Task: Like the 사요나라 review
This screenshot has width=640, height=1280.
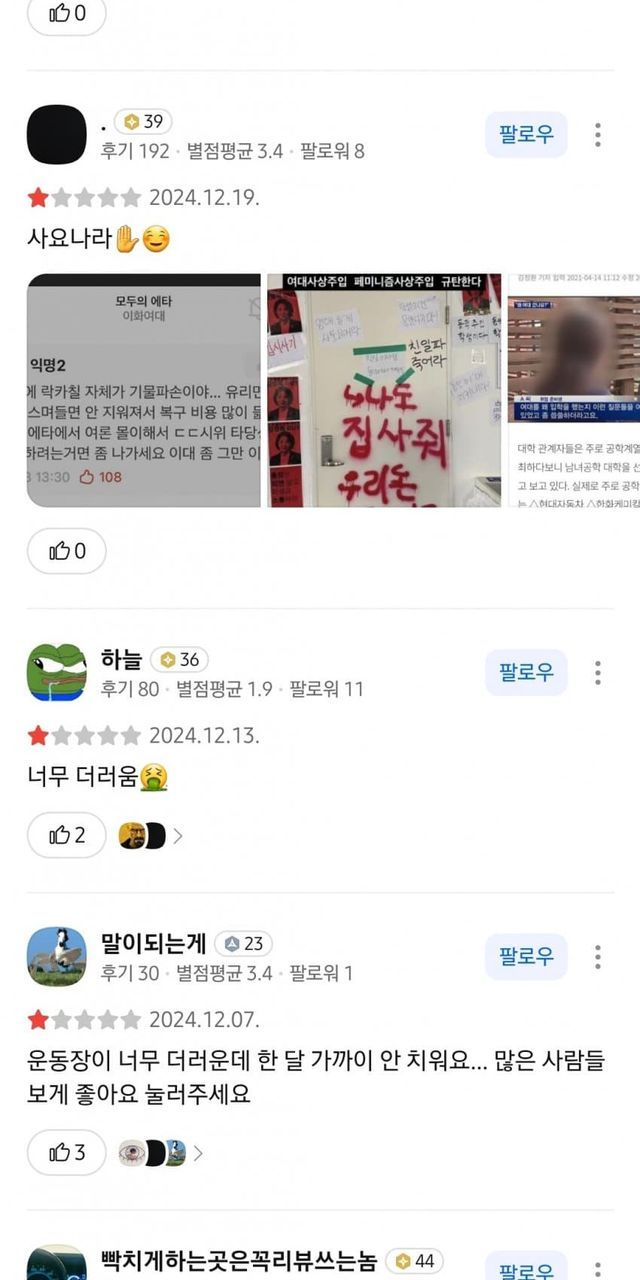Action: [66, 551]
